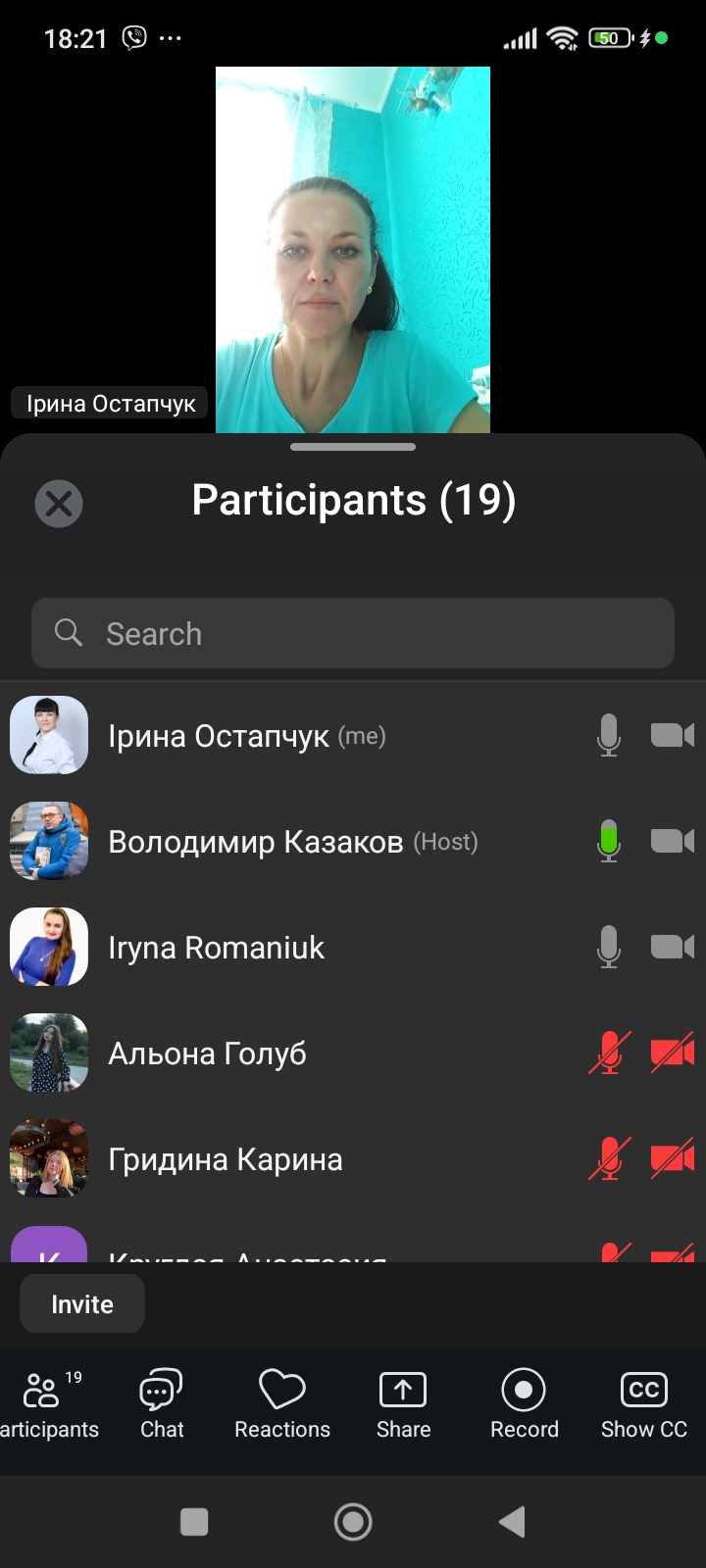Open the Chat panel

[x=160, y=1401]
